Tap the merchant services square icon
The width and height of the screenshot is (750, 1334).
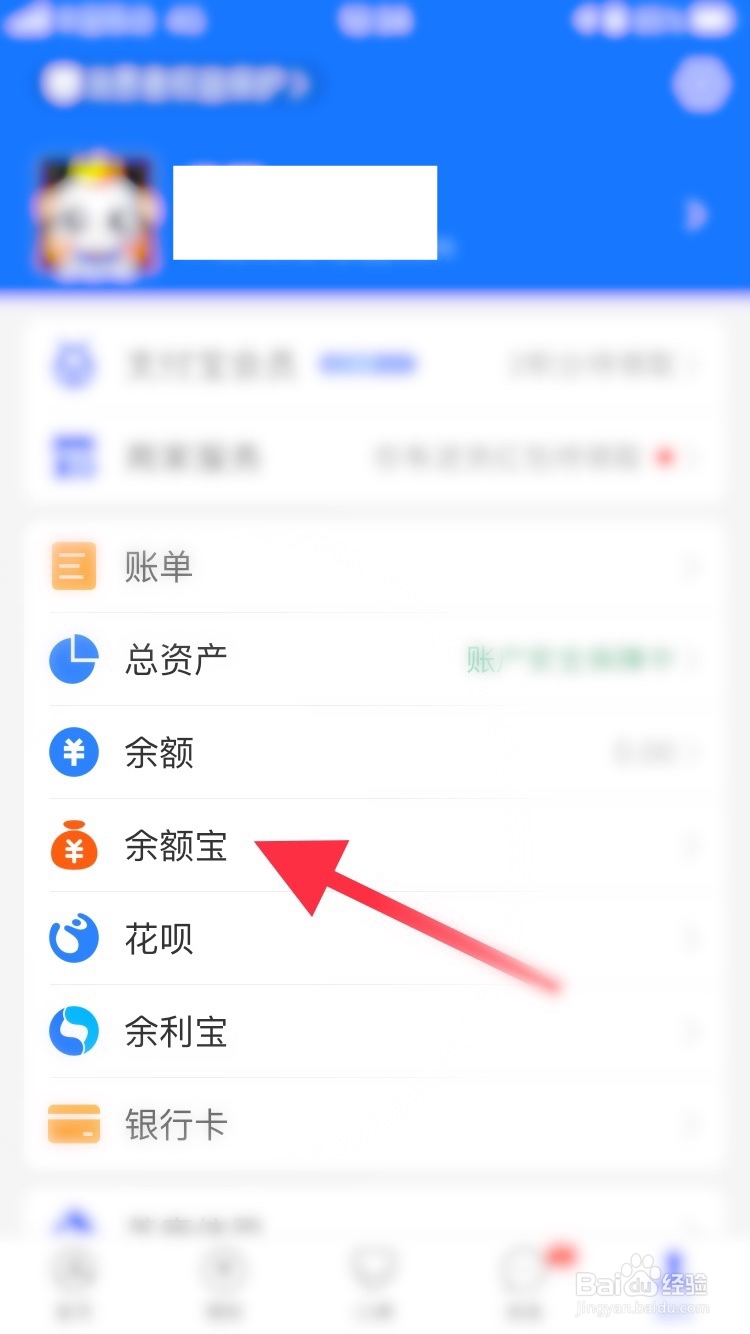(72, 457)
